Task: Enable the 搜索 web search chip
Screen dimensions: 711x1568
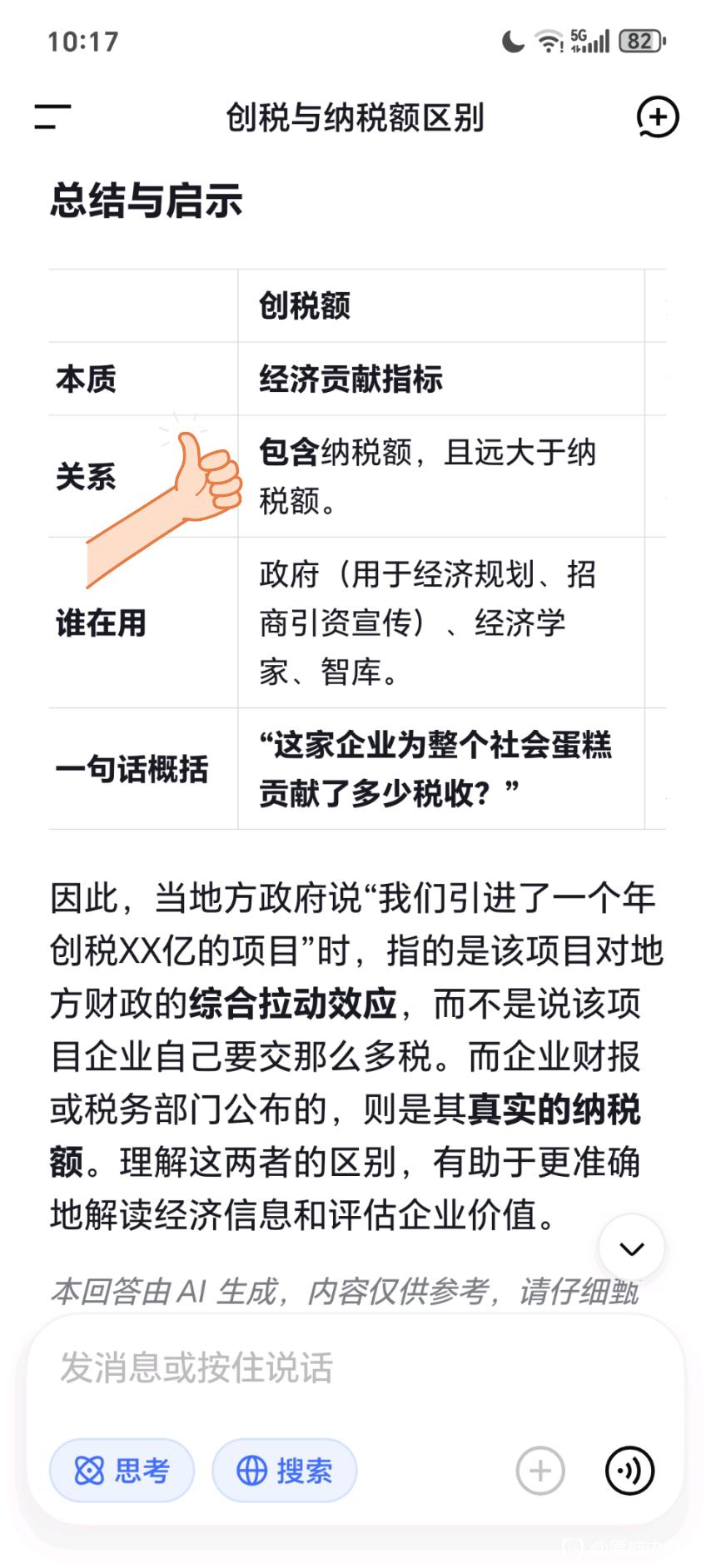Action: [285, 1471]
